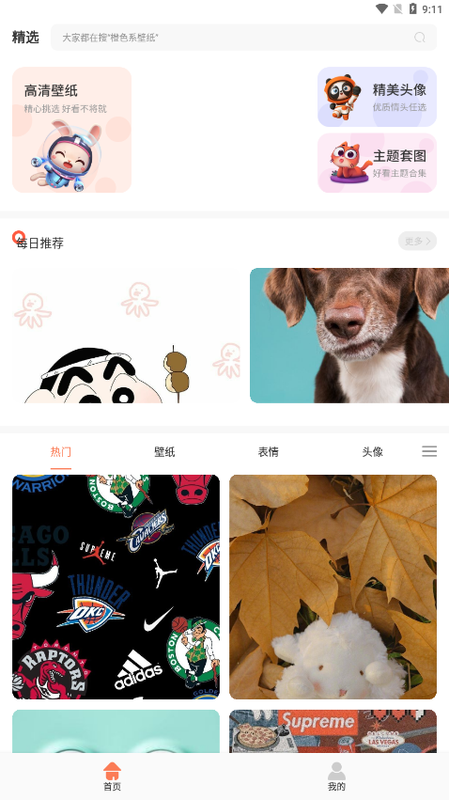Open the Supreme collage wallpaper

[333, 731]
